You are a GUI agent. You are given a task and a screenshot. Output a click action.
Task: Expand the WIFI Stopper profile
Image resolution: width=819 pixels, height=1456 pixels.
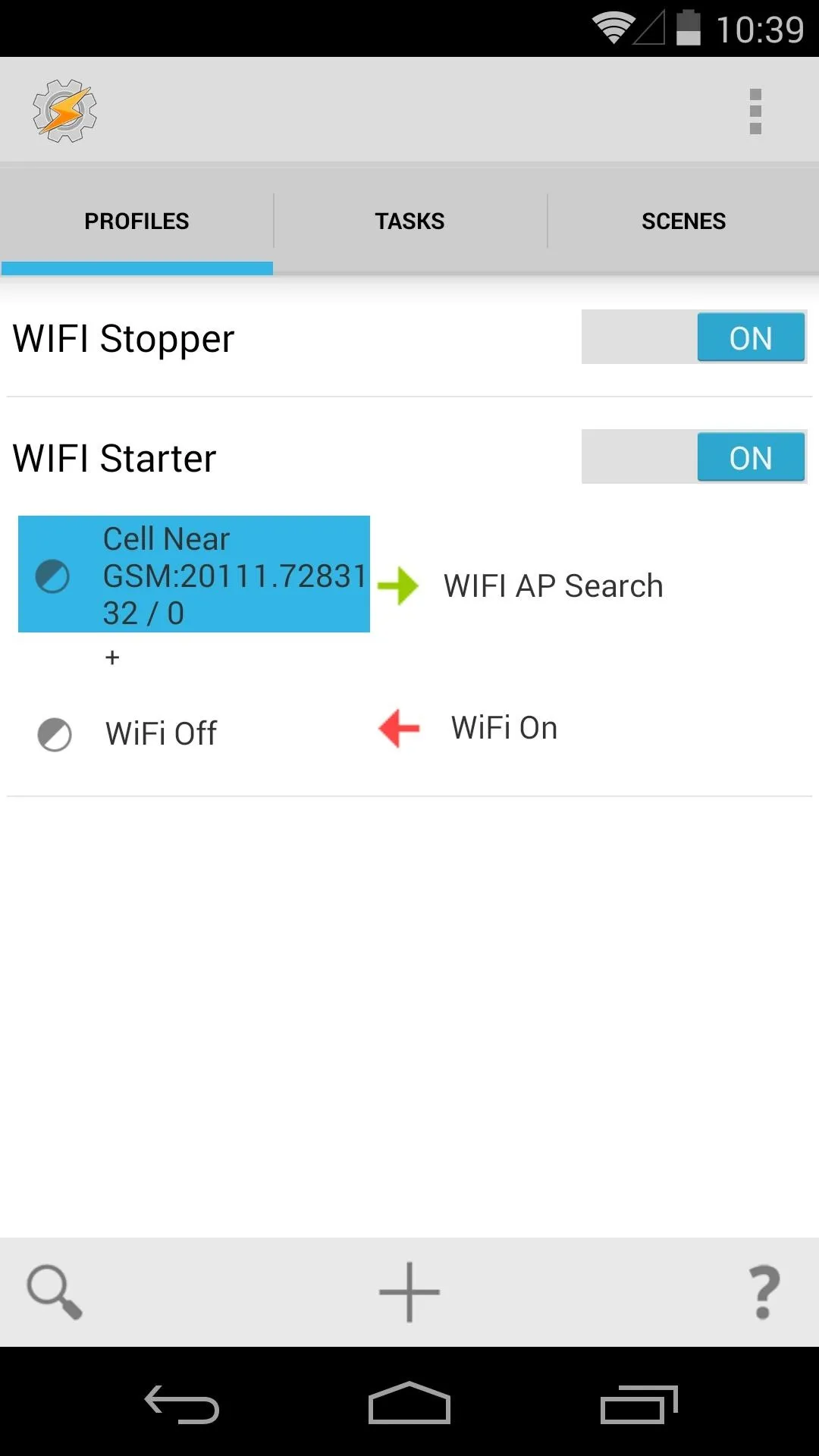124,338
